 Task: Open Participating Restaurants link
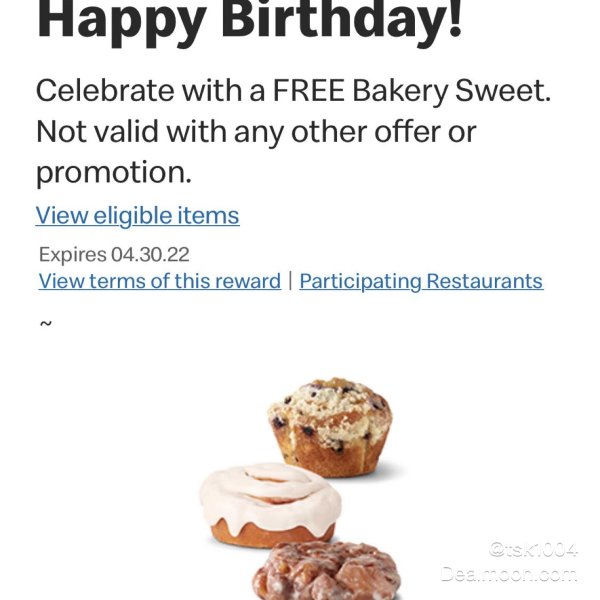point(421,281)
